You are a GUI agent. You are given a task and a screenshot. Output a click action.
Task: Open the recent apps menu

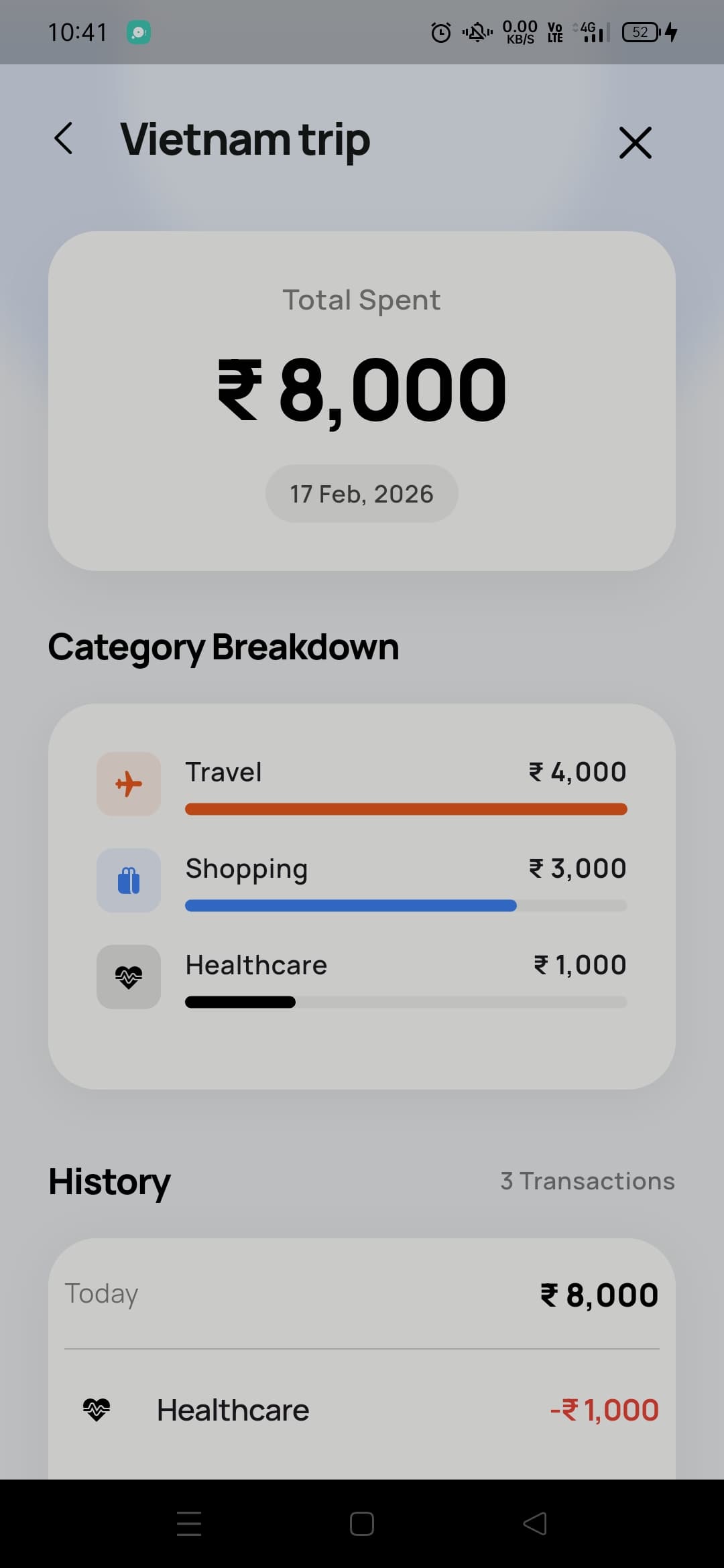coord(189,1524)
